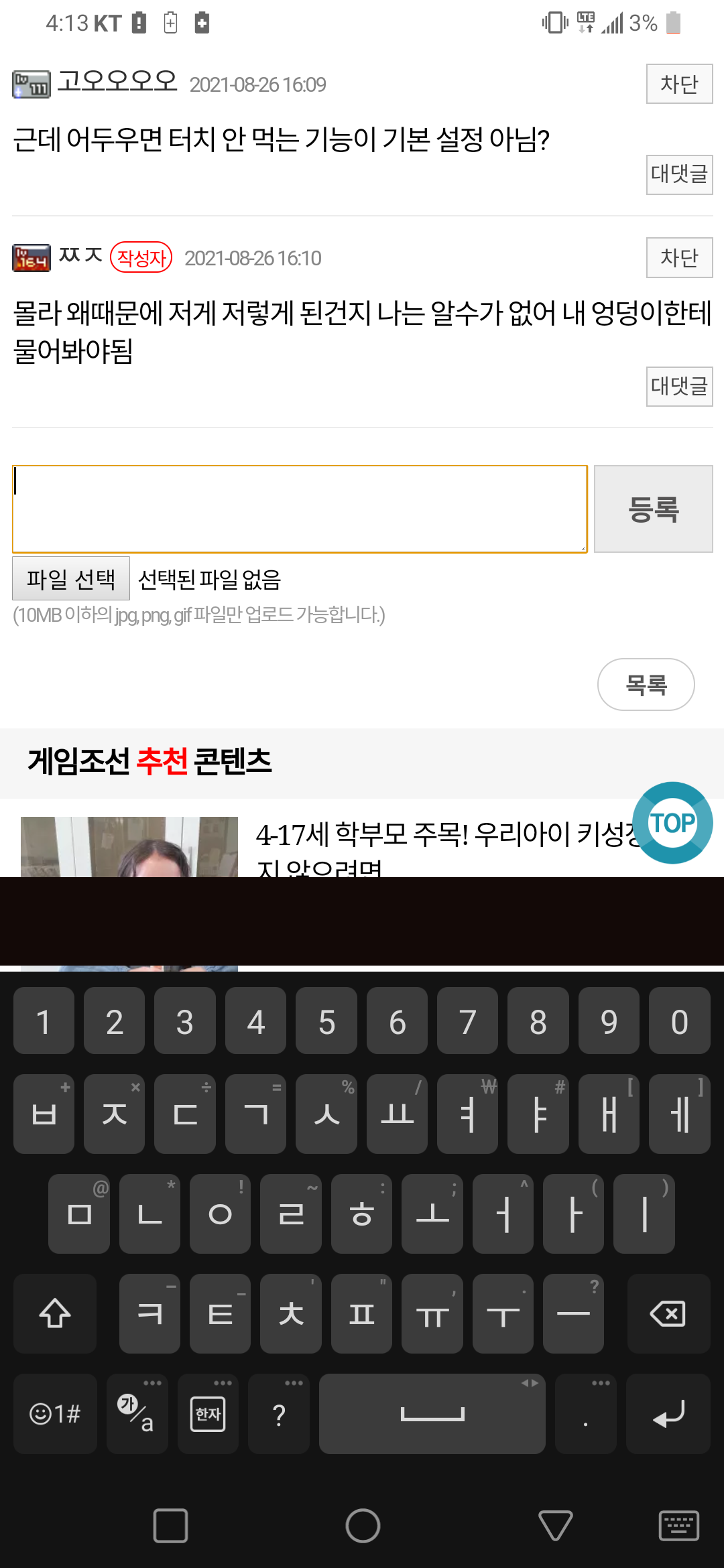Tap the backspace key on keyboard

click(668, 1313)
